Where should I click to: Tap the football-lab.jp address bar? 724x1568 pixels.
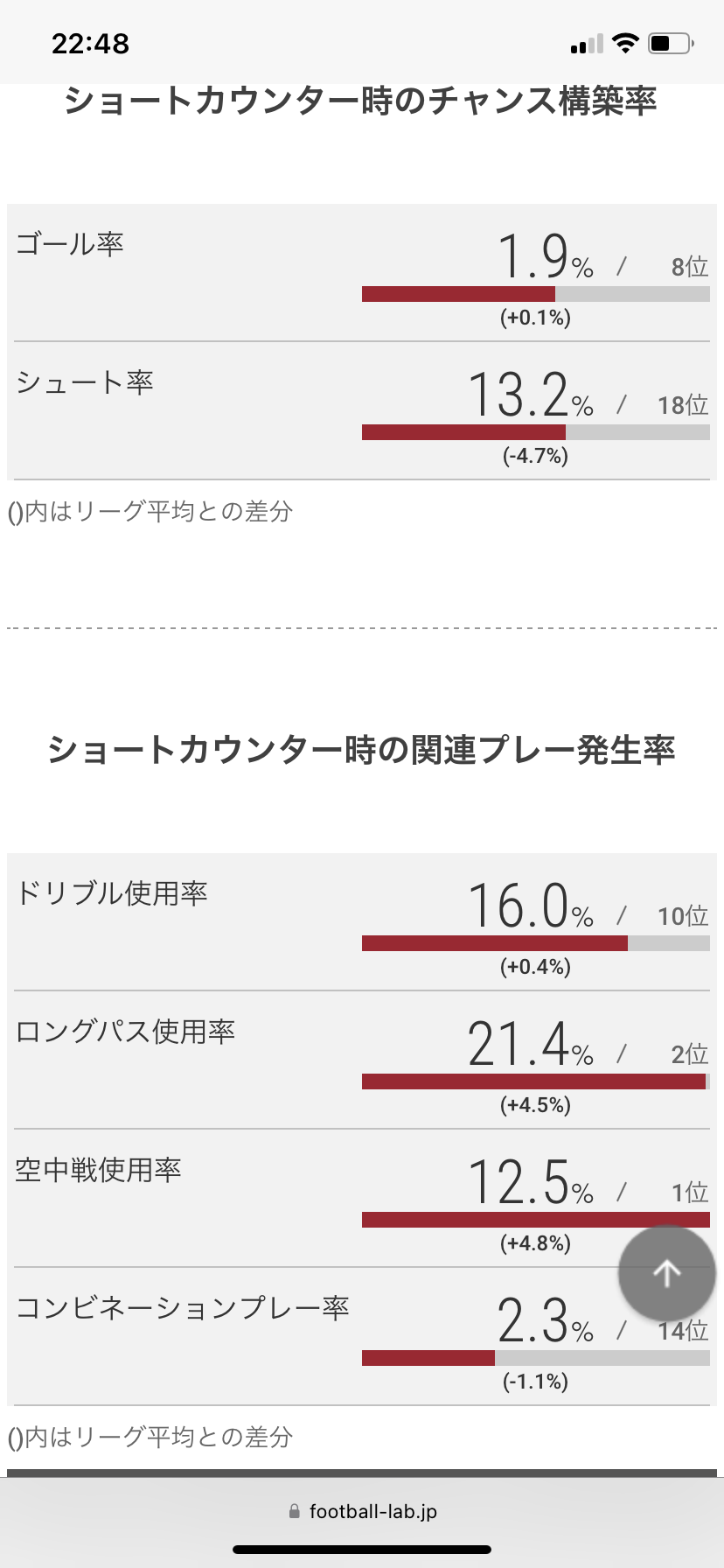362,1511
